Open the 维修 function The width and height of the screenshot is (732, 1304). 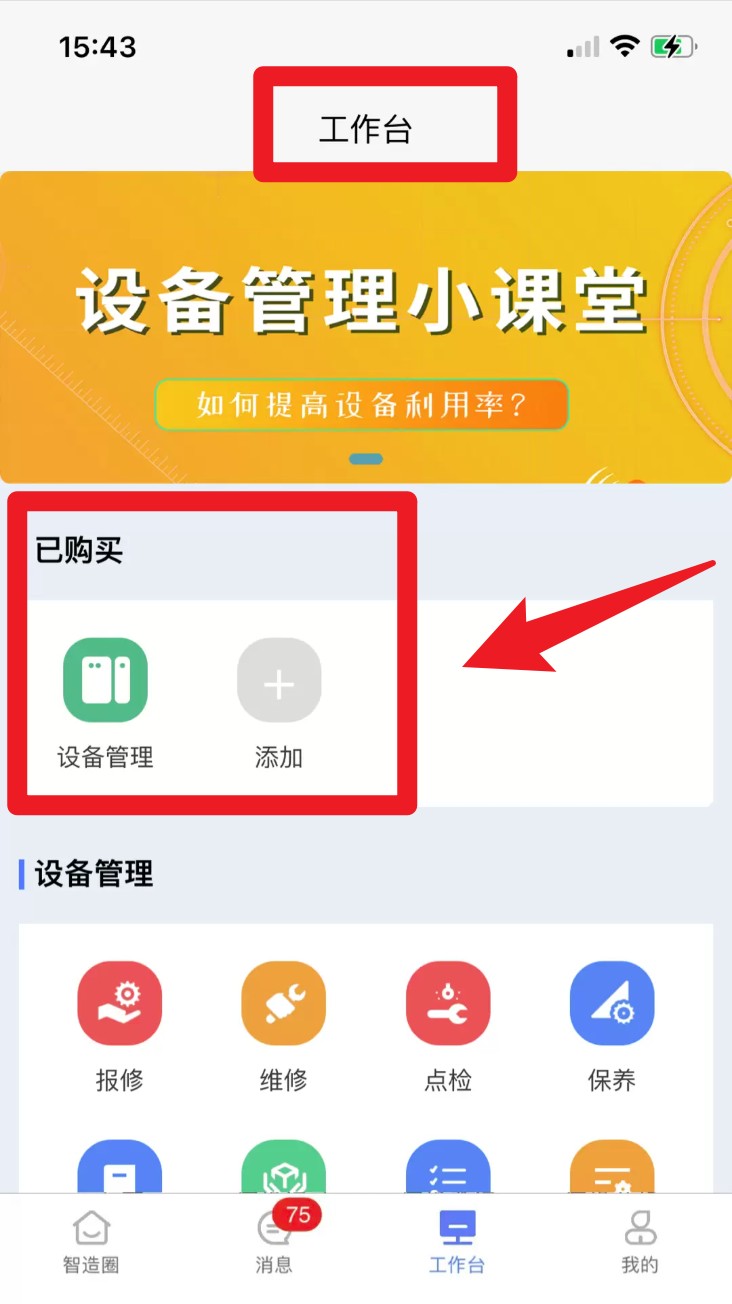pos(283,1004)
